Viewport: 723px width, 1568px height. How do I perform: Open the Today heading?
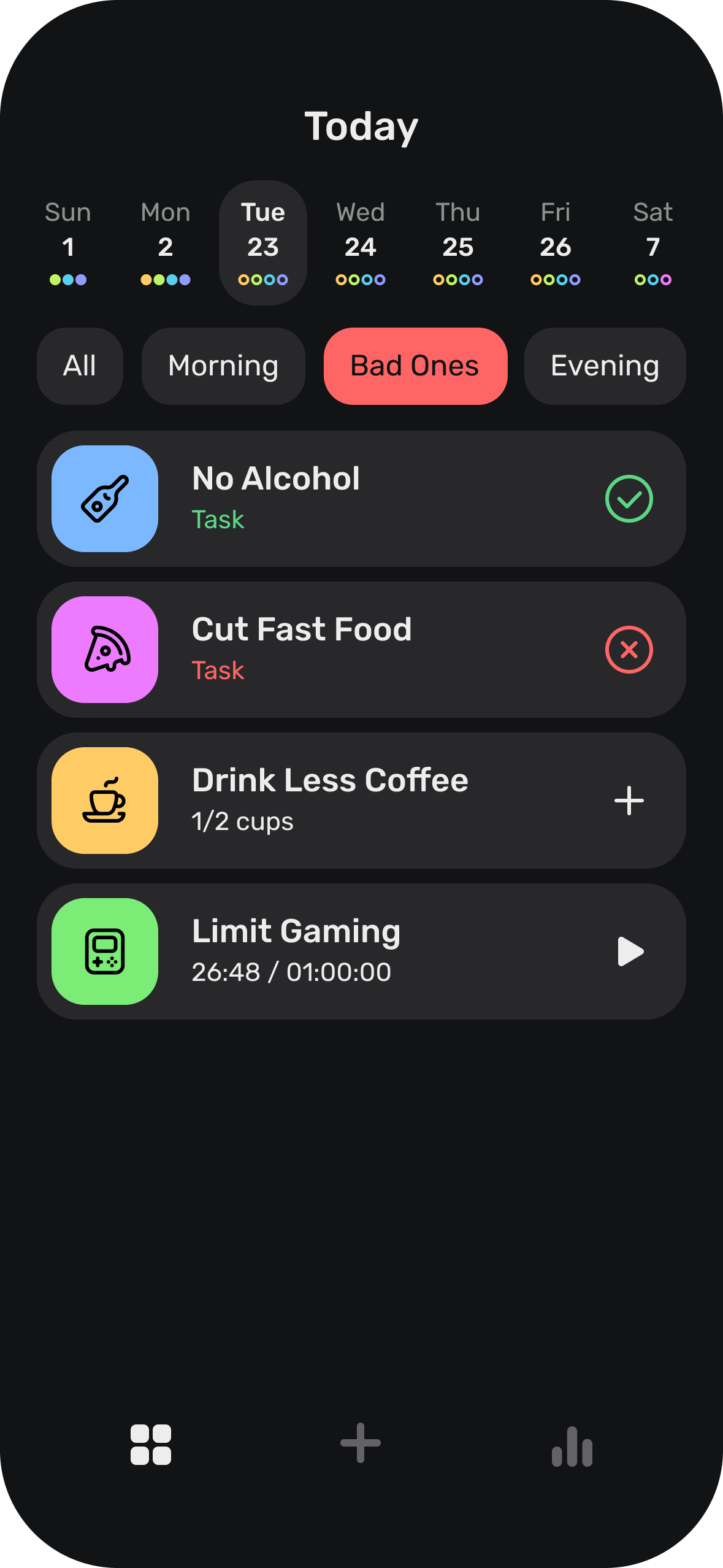[x=361, y=125]
